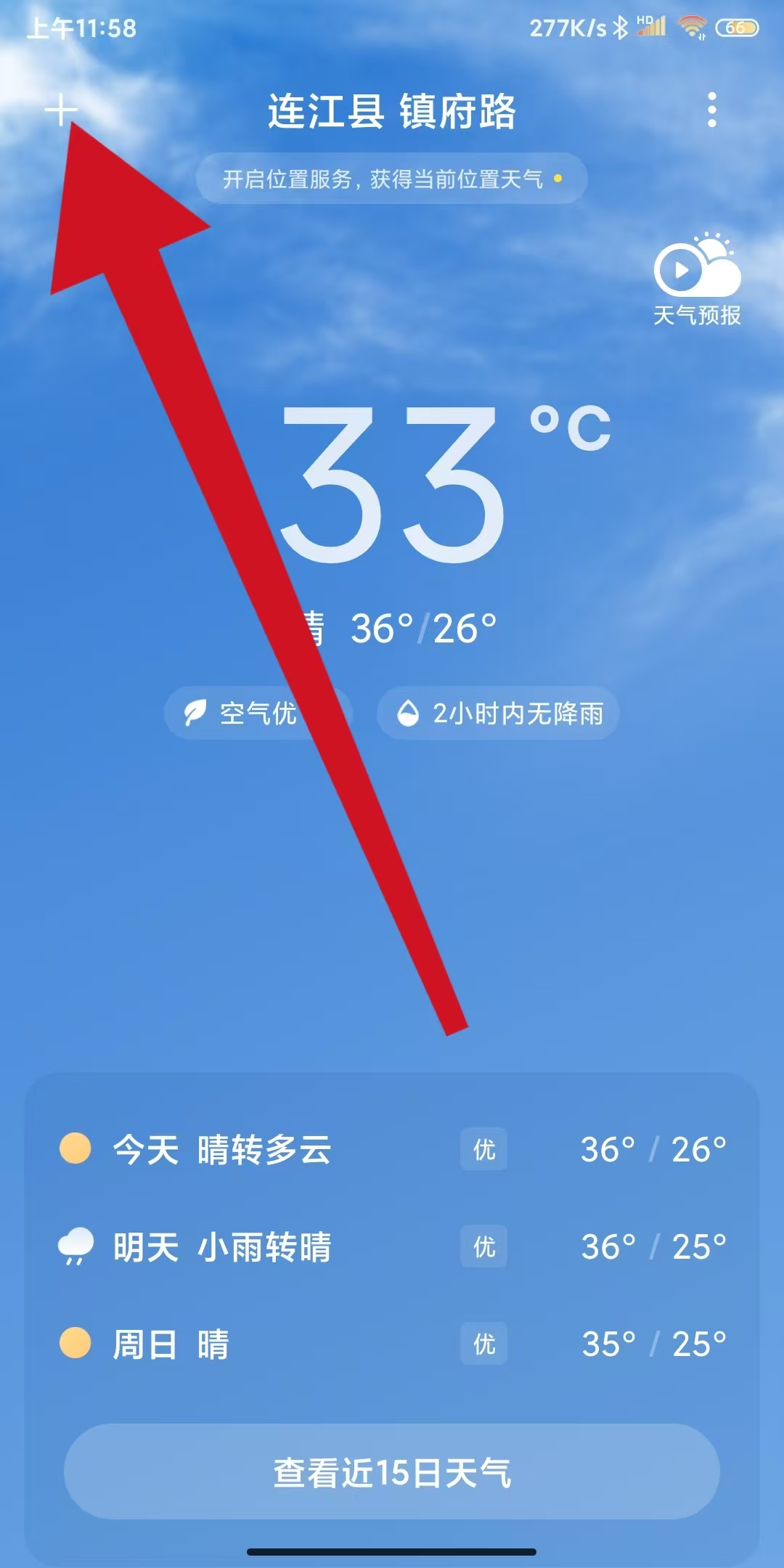Viewport: 784px width, 1568px height.
Task: Tap 查看近15日天气 button
Action: tap(392, 1472)
